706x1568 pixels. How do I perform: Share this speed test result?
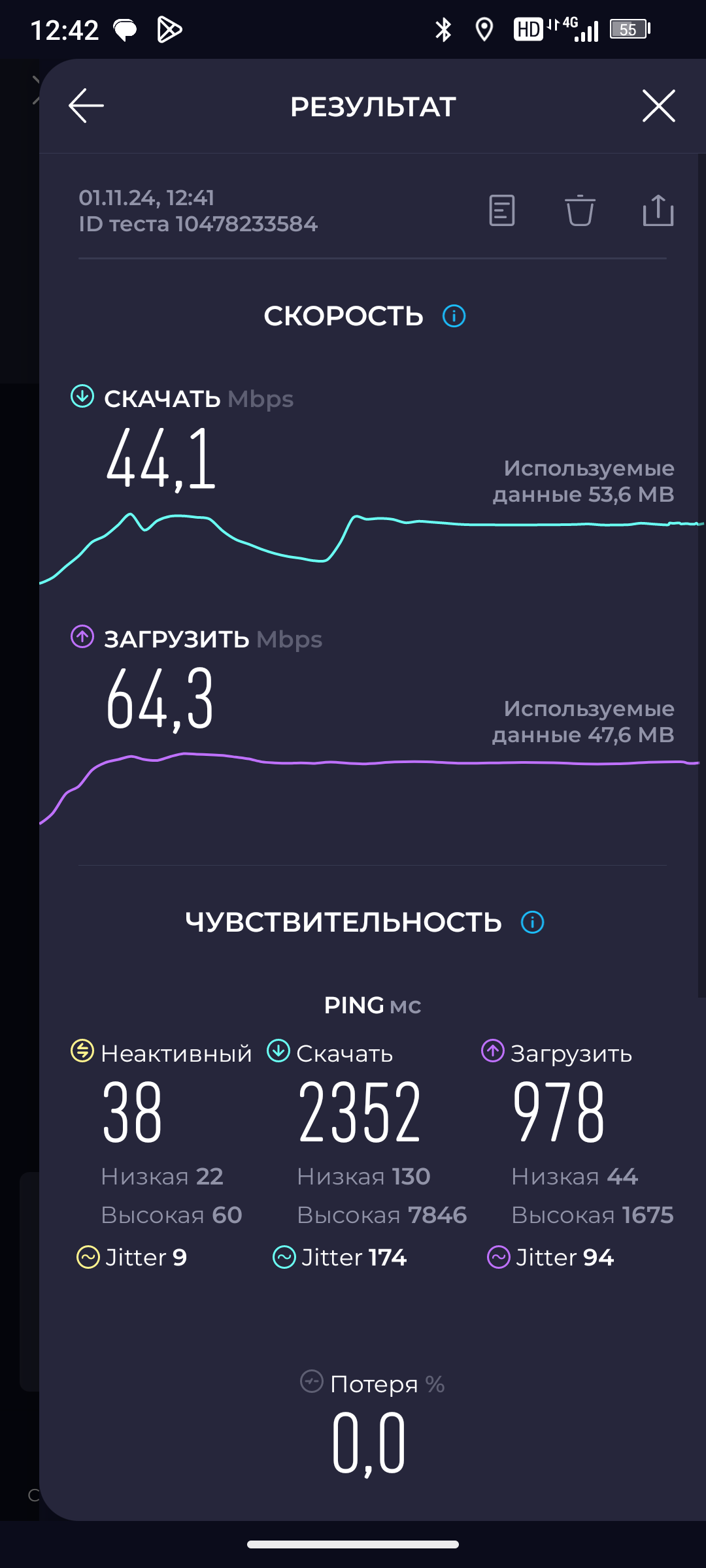pos(658,210)
